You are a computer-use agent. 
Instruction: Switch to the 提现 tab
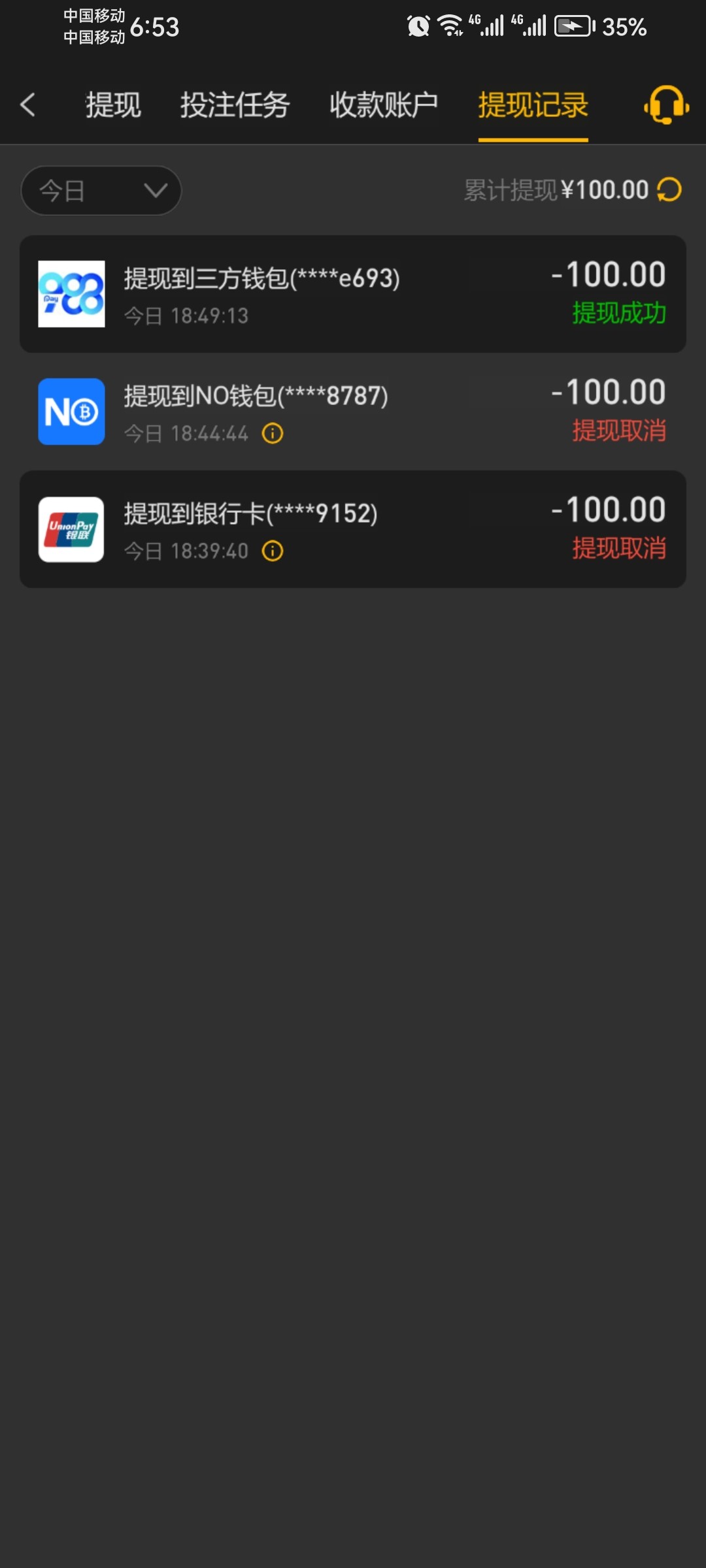(113, 105)
